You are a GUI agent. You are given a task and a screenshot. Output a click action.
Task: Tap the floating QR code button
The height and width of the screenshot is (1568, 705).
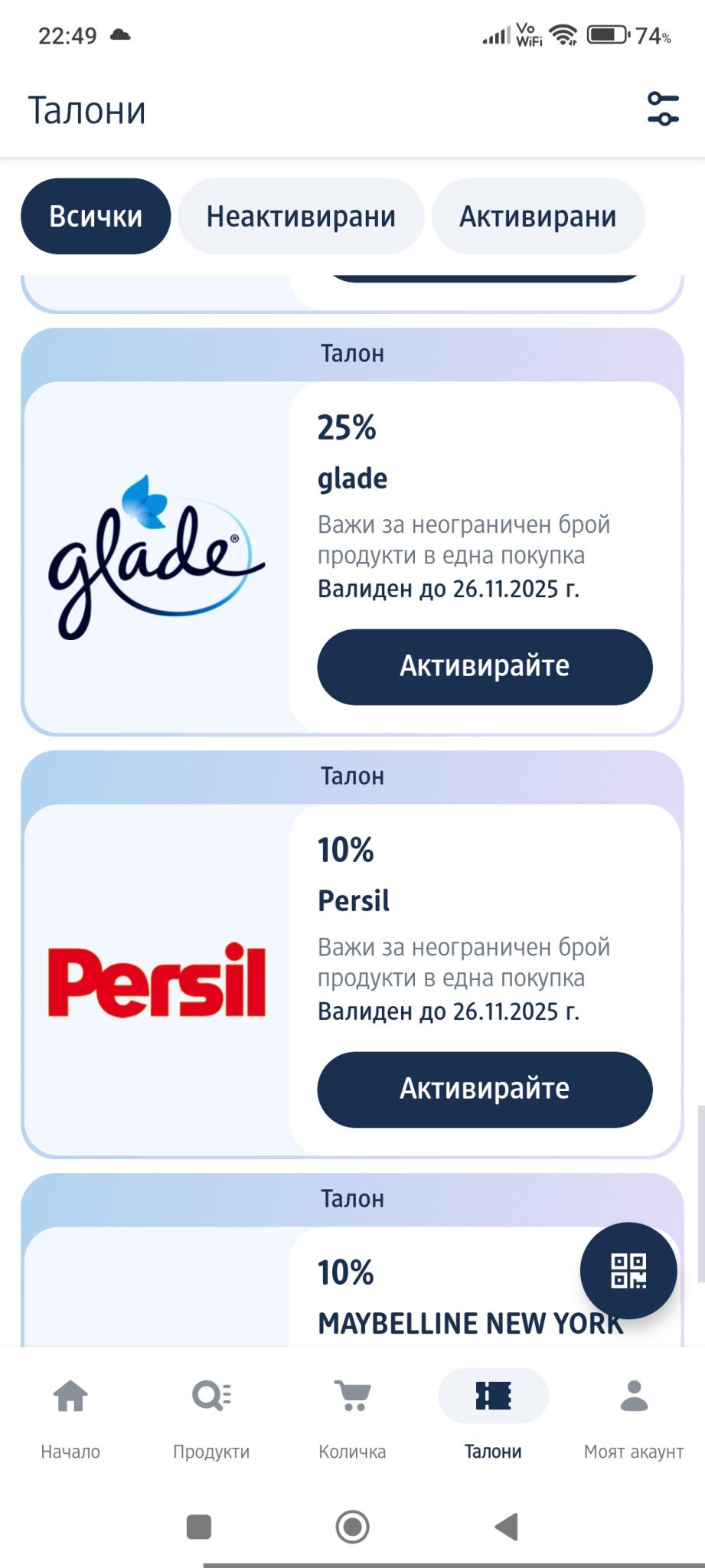point(628,1271)
